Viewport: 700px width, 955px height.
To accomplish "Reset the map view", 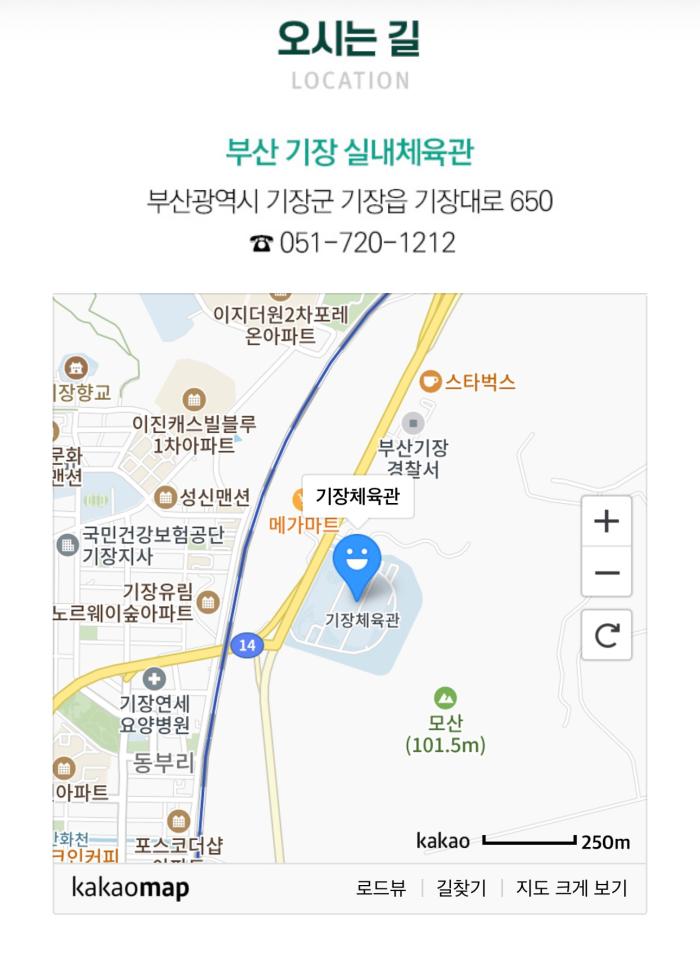I will tap(606, 635).
